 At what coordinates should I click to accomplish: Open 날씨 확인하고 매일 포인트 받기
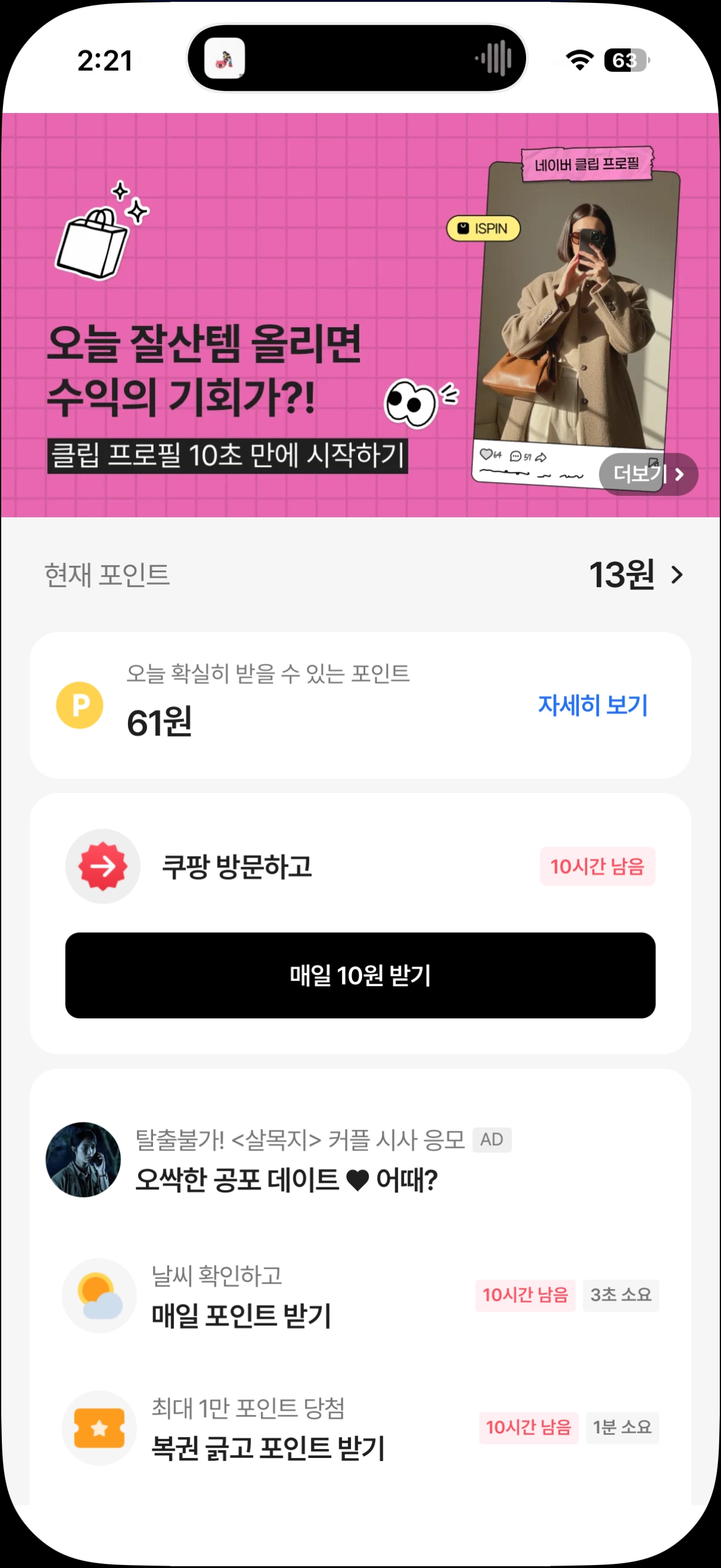[241, 1295]
